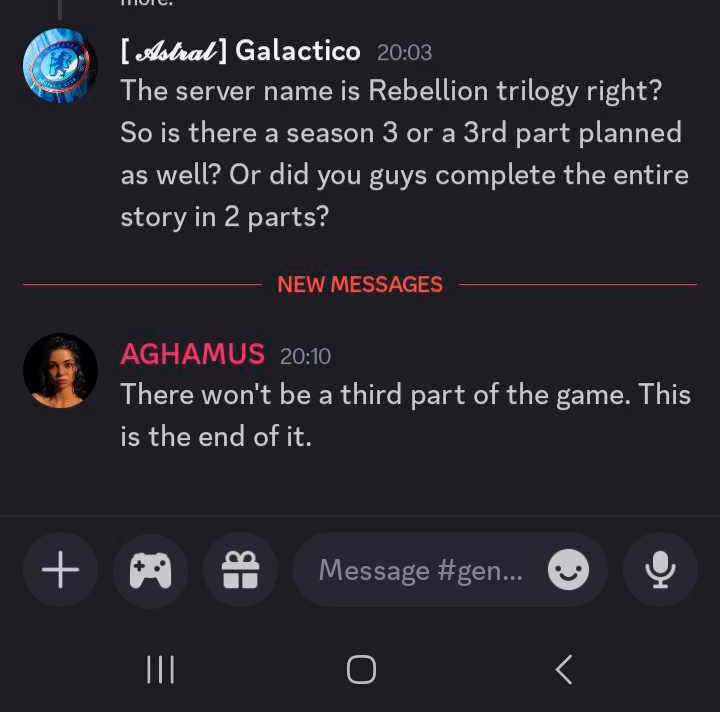
Task: Open the emoji picker
Action: (x=569, y=570)
